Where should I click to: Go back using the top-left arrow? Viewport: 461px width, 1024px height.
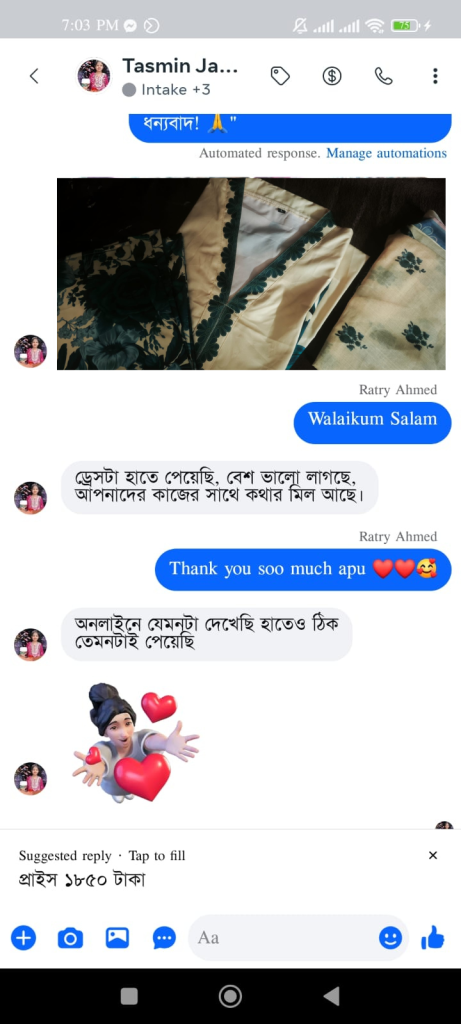tap(34, 76)
